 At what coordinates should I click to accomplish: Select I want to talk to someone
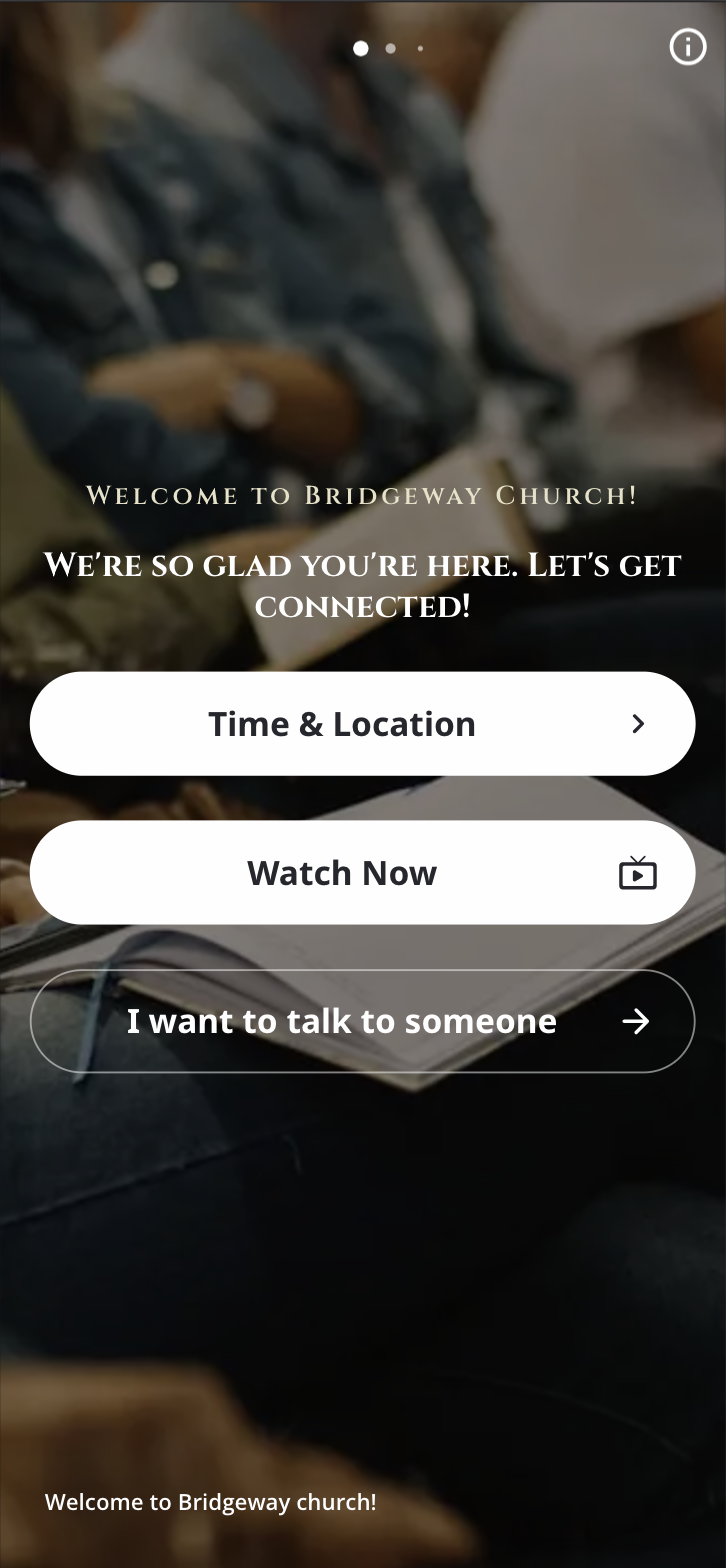pos(362,1021)
